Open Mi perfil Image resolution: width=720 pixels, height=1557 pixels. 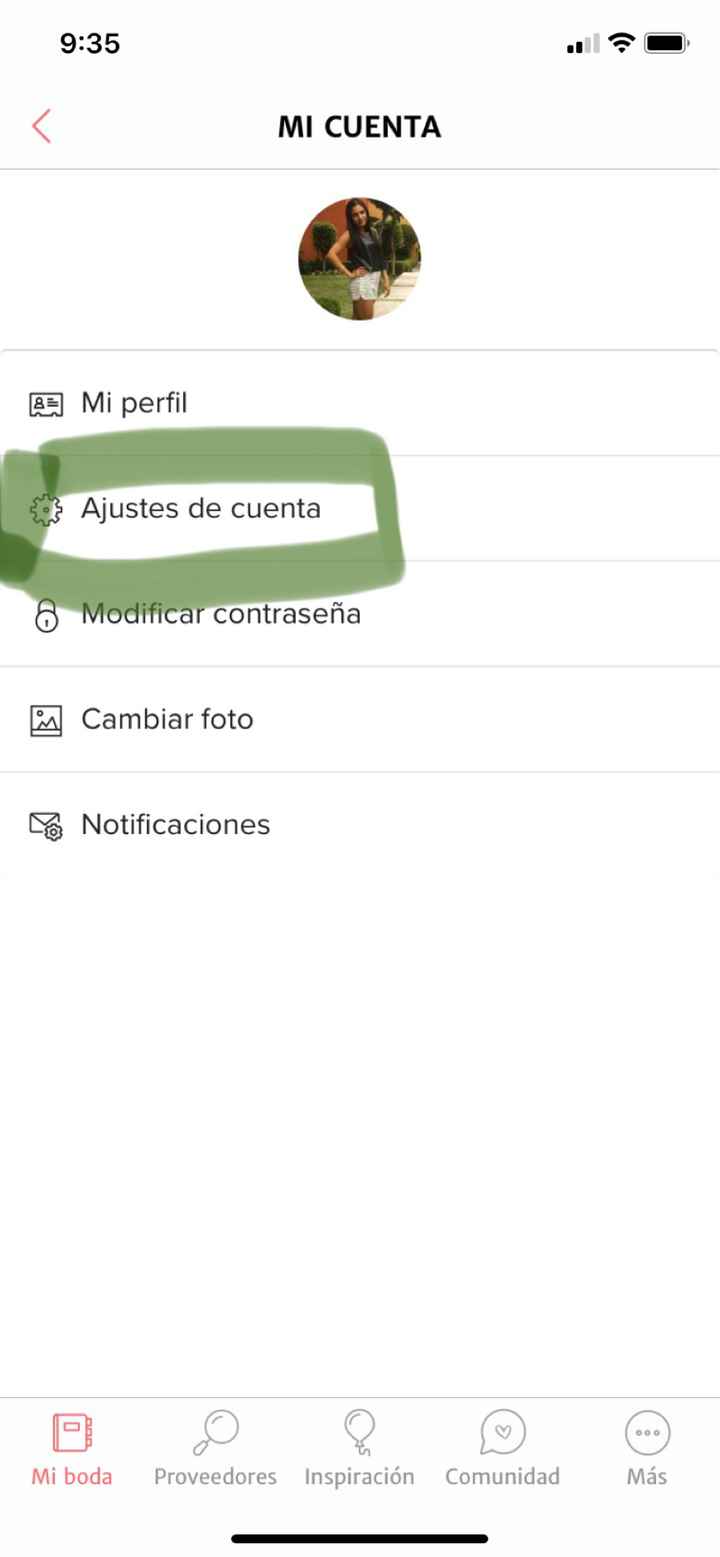pos(134,404)
